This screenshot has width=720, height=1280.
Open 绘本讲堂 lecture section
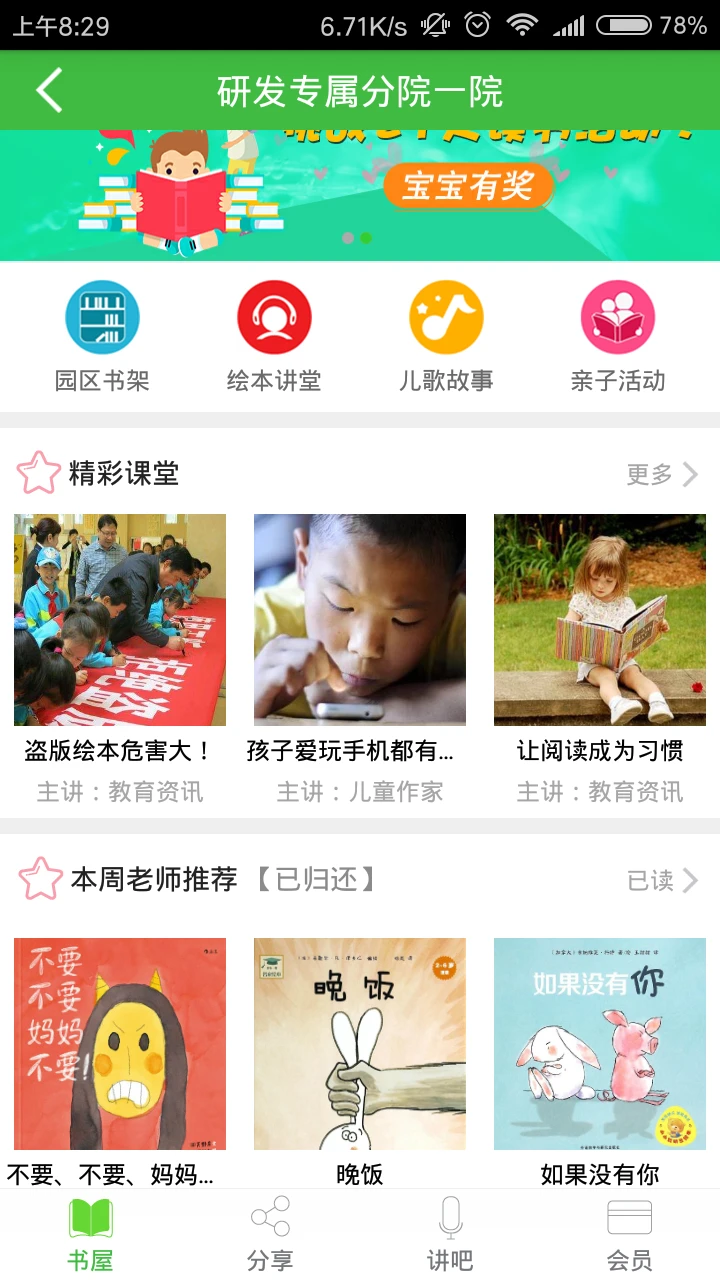[274, 336]
